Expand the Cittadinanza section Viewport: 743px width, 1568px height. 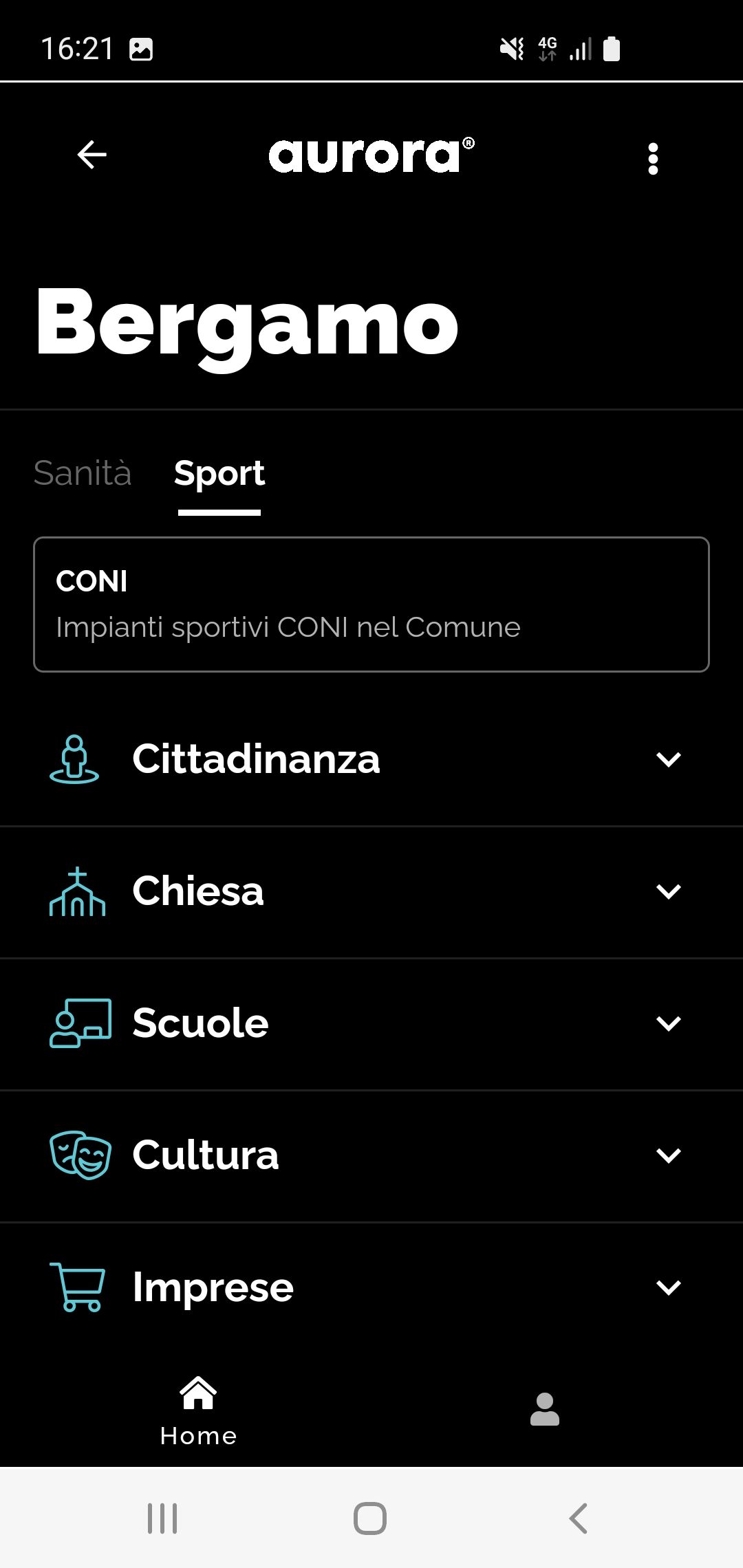(371, 759)
